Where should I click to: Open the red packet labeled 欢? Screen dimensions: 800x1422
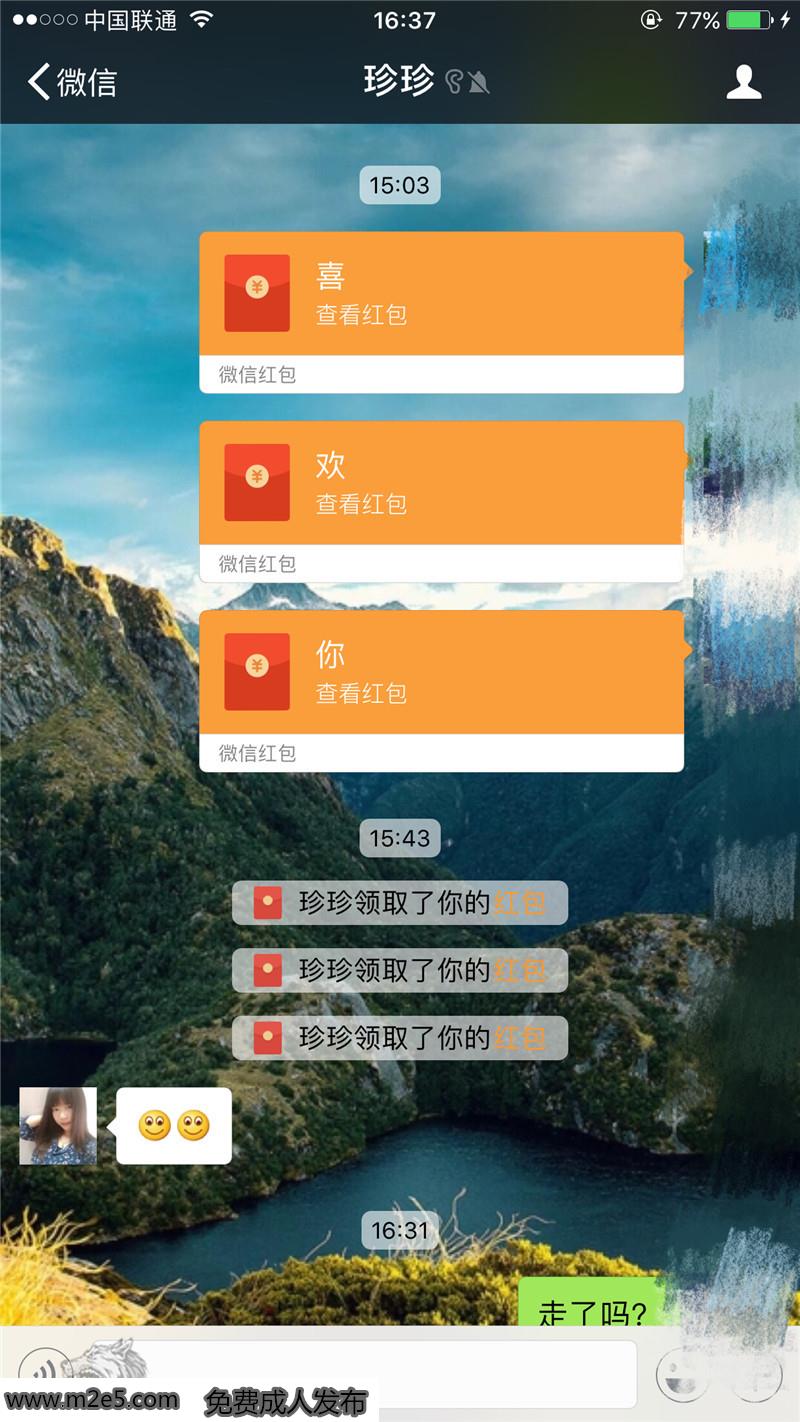point(441,483)
